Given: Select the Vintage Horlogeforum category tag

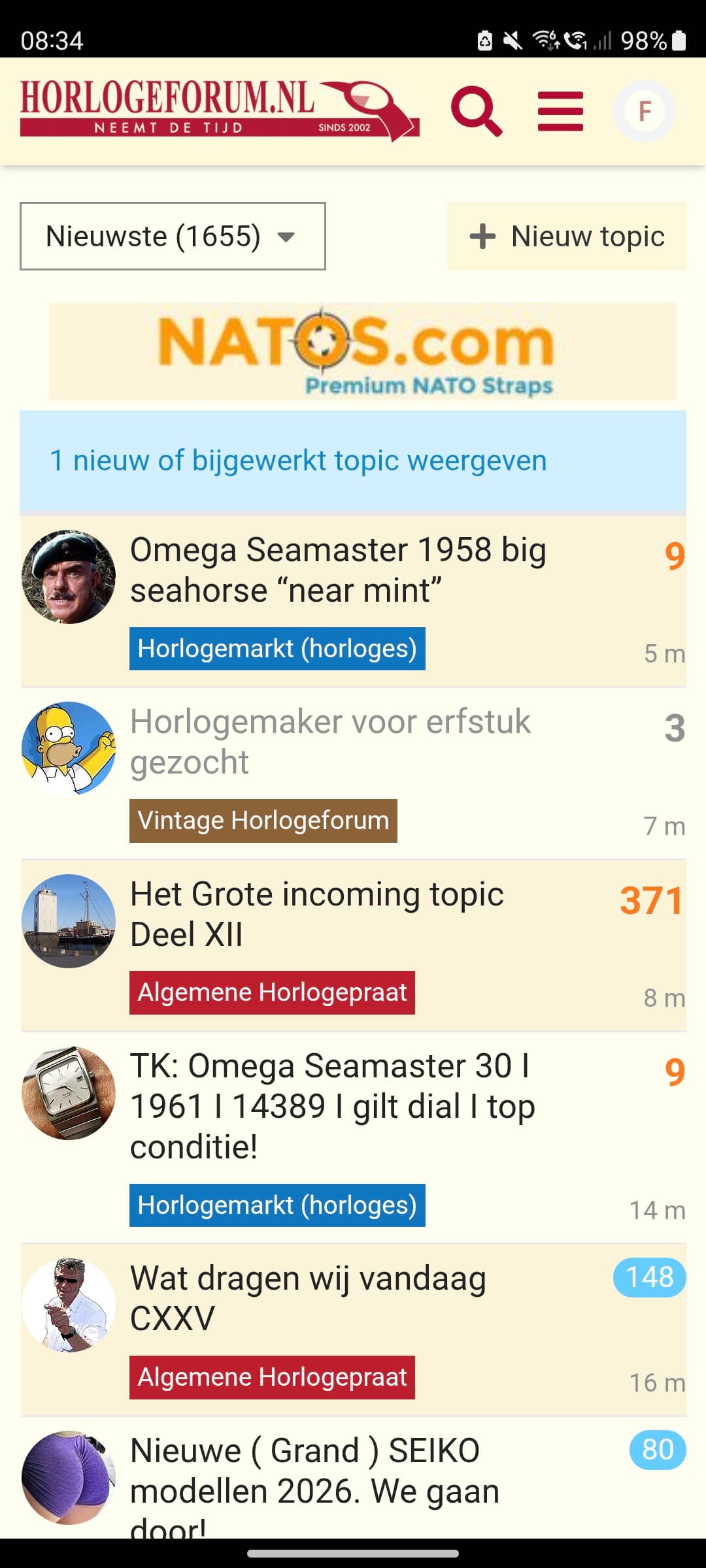Looking at the screenshot, I should point(263,821).
